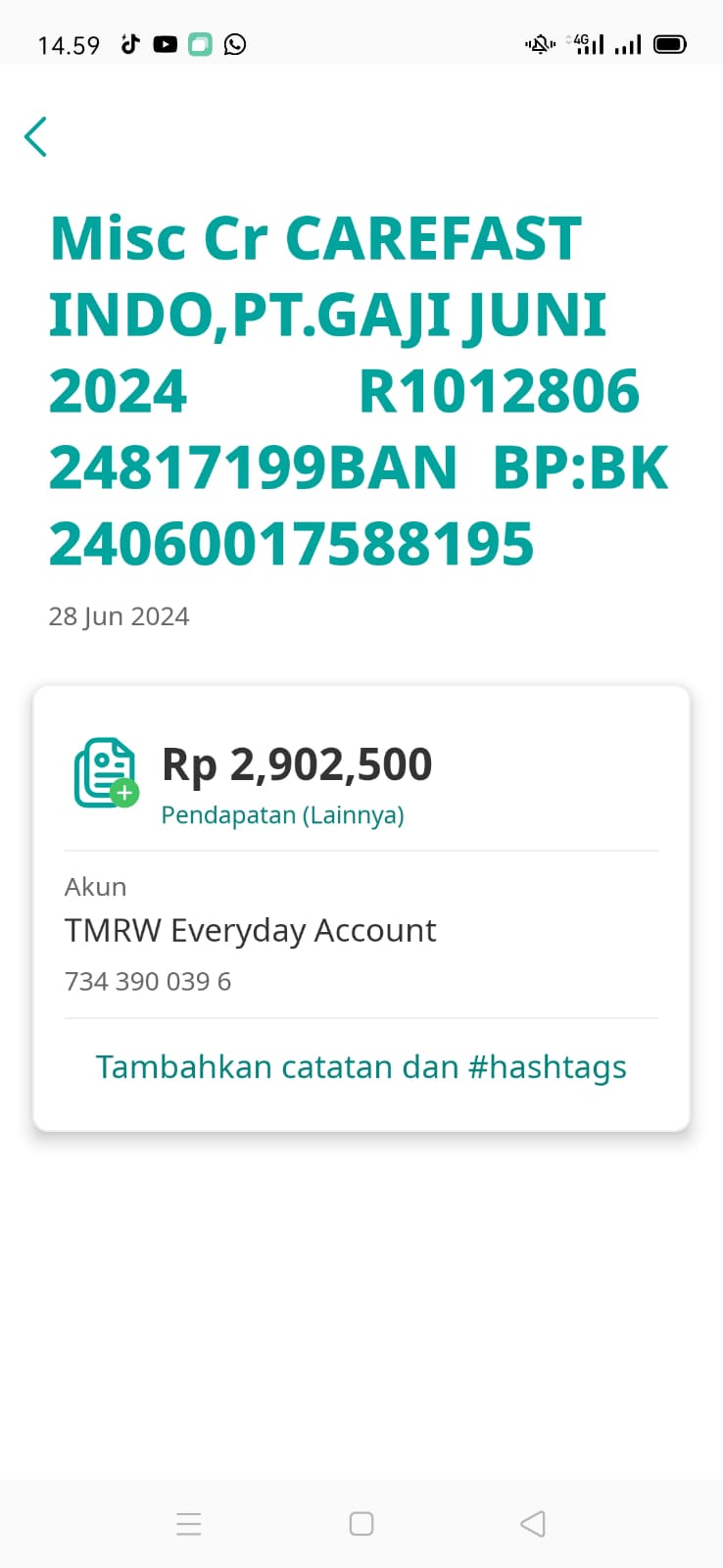723x1568 pixels.
Task: Tap Tambahkan catatan dan #hashtags link
Action: pyautogui.click(x=361, y=1067)
